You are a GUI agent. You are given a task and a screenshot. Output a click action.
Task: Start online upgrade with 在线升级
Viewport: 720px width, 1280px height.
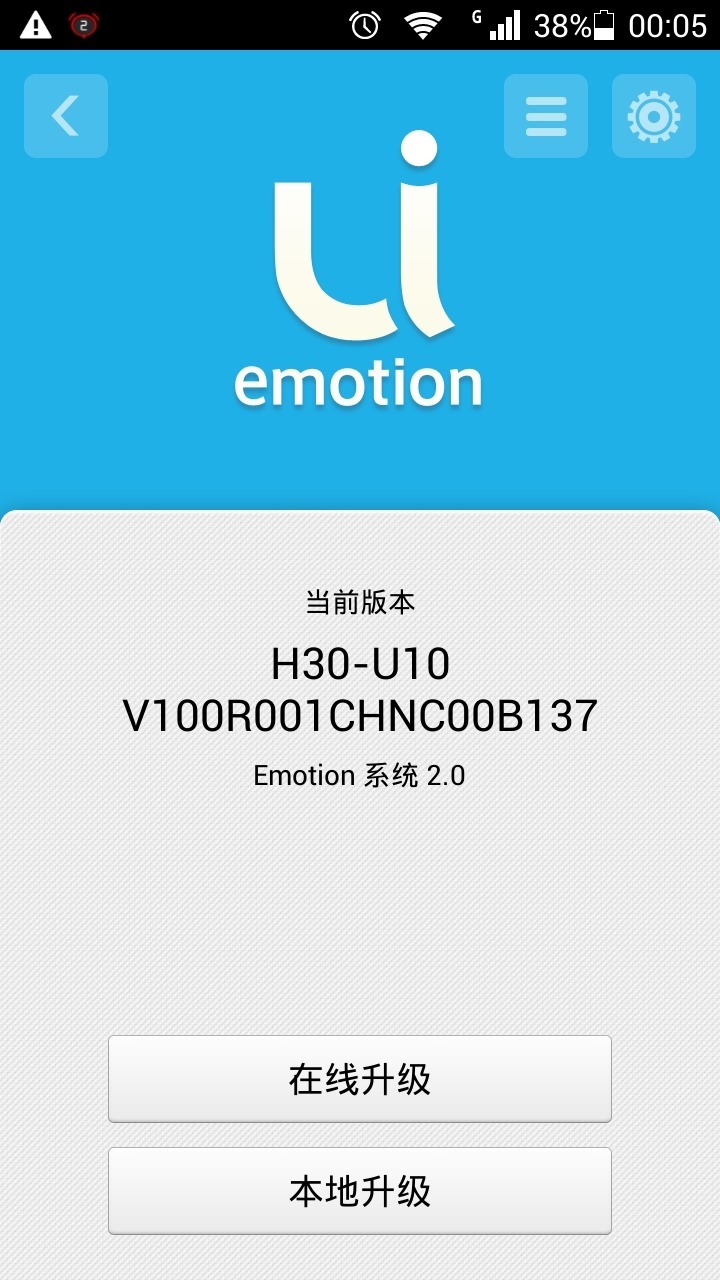(x=360, y=1079)
